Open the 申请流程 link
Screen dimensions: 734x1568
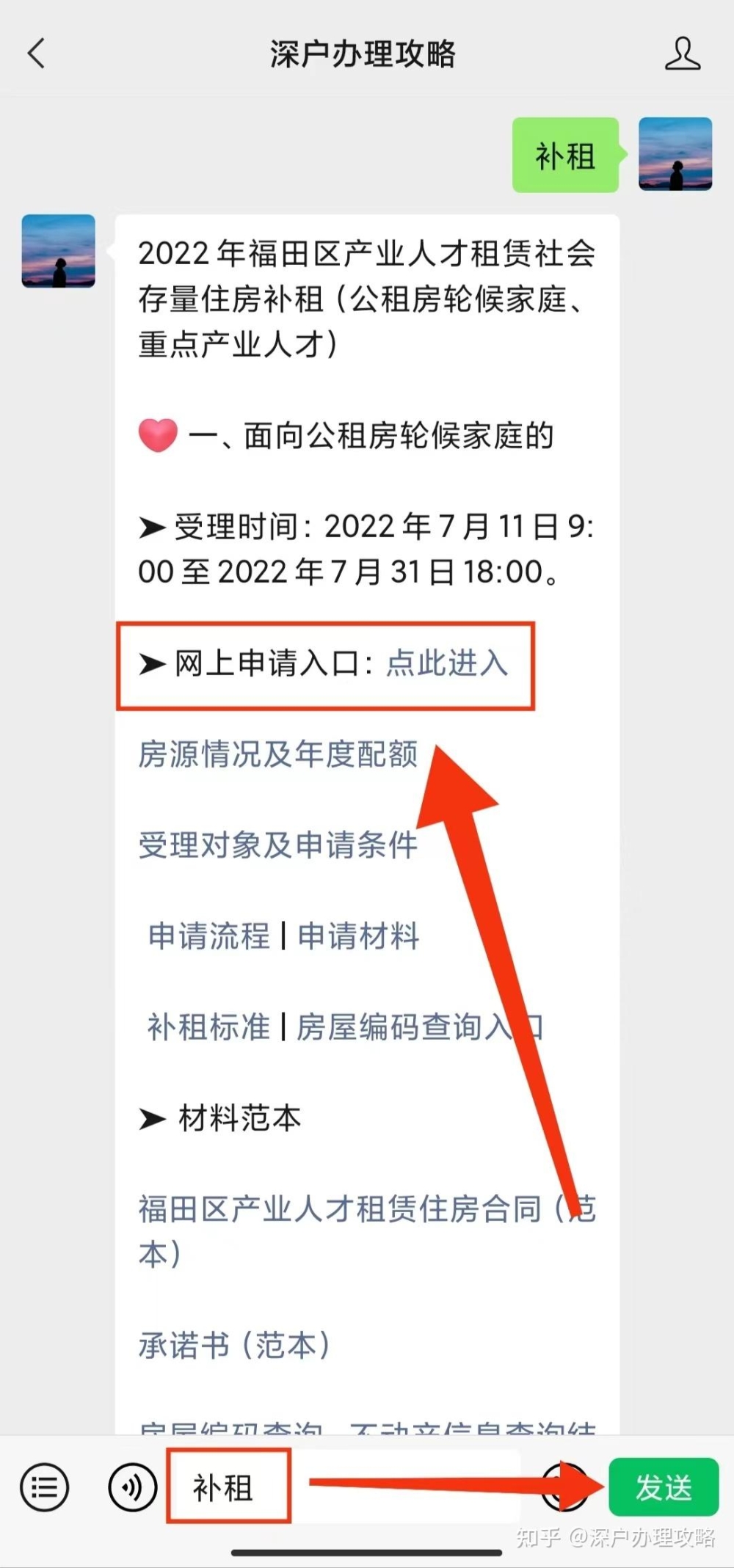209,936
